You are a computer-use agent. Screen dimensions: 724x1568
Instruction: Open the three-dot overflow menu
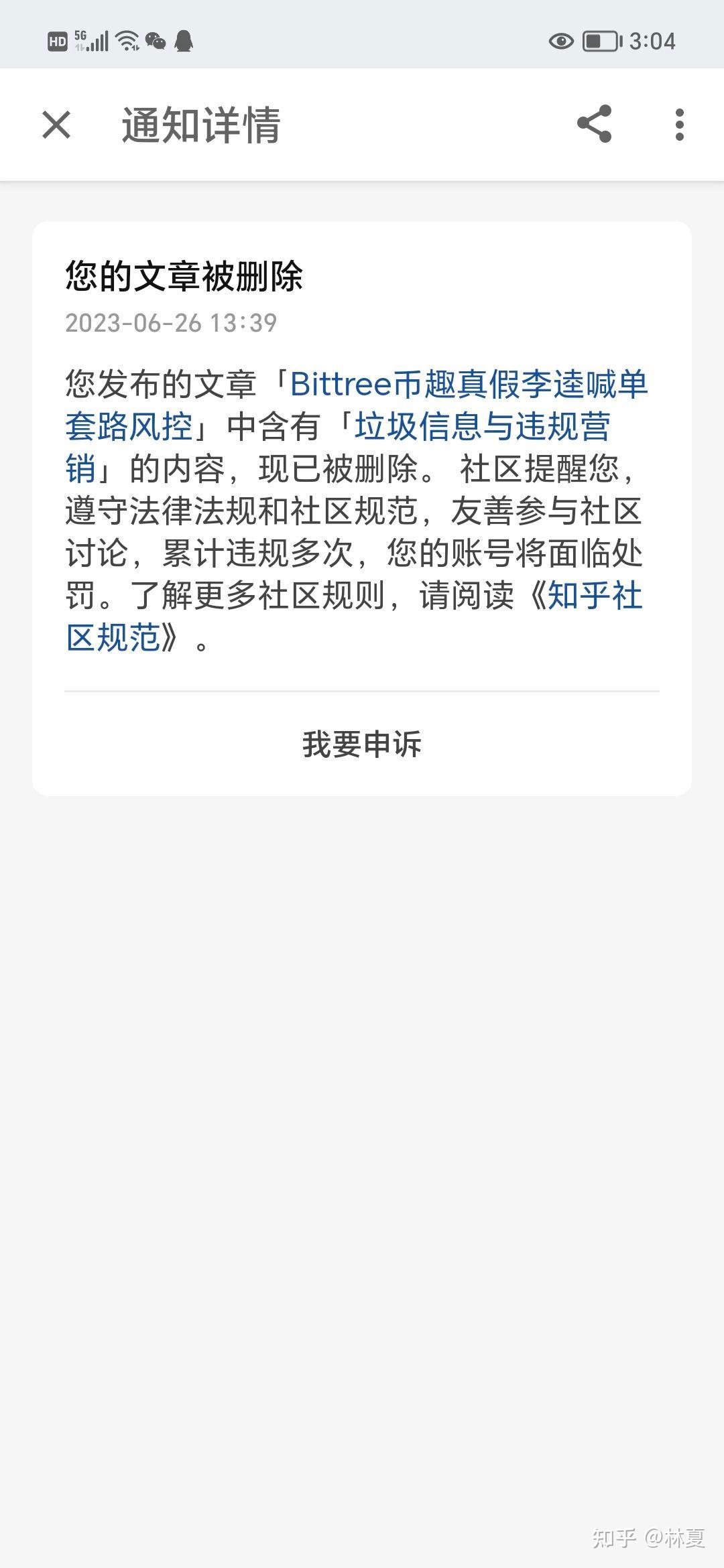(679, 124)
